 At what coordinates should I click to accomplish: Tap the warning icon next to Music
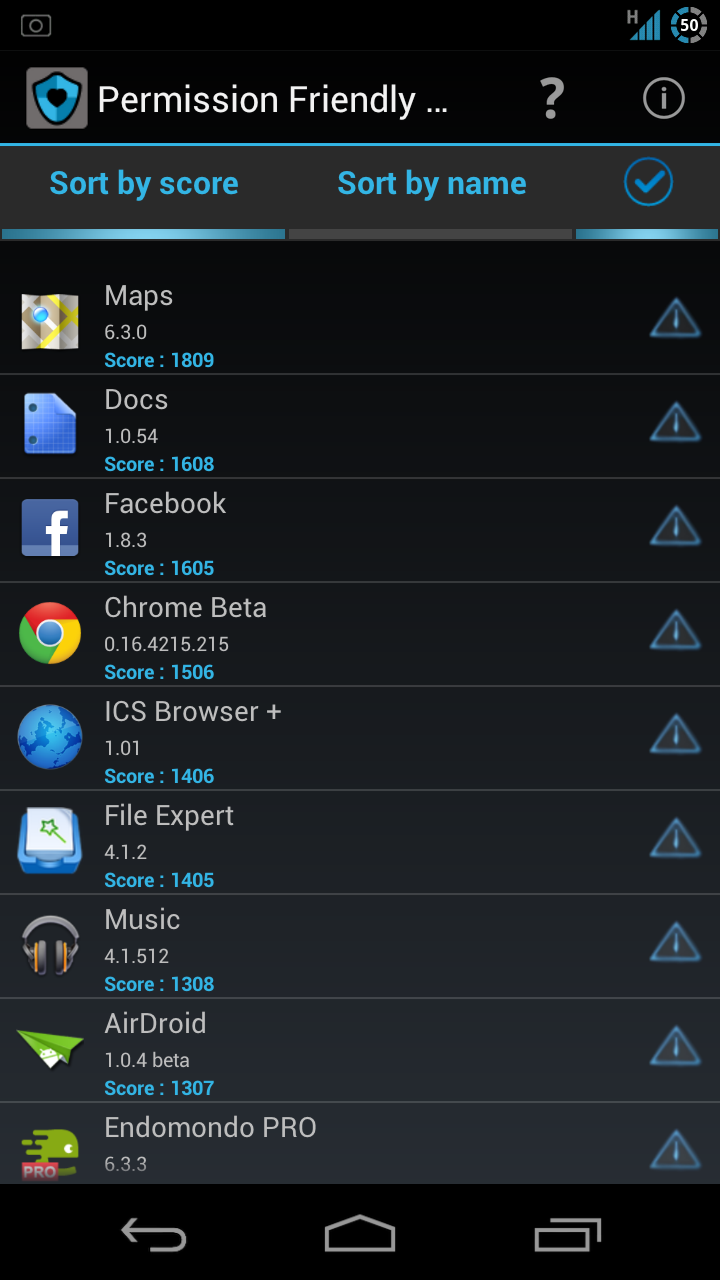(x=675, y=943)
